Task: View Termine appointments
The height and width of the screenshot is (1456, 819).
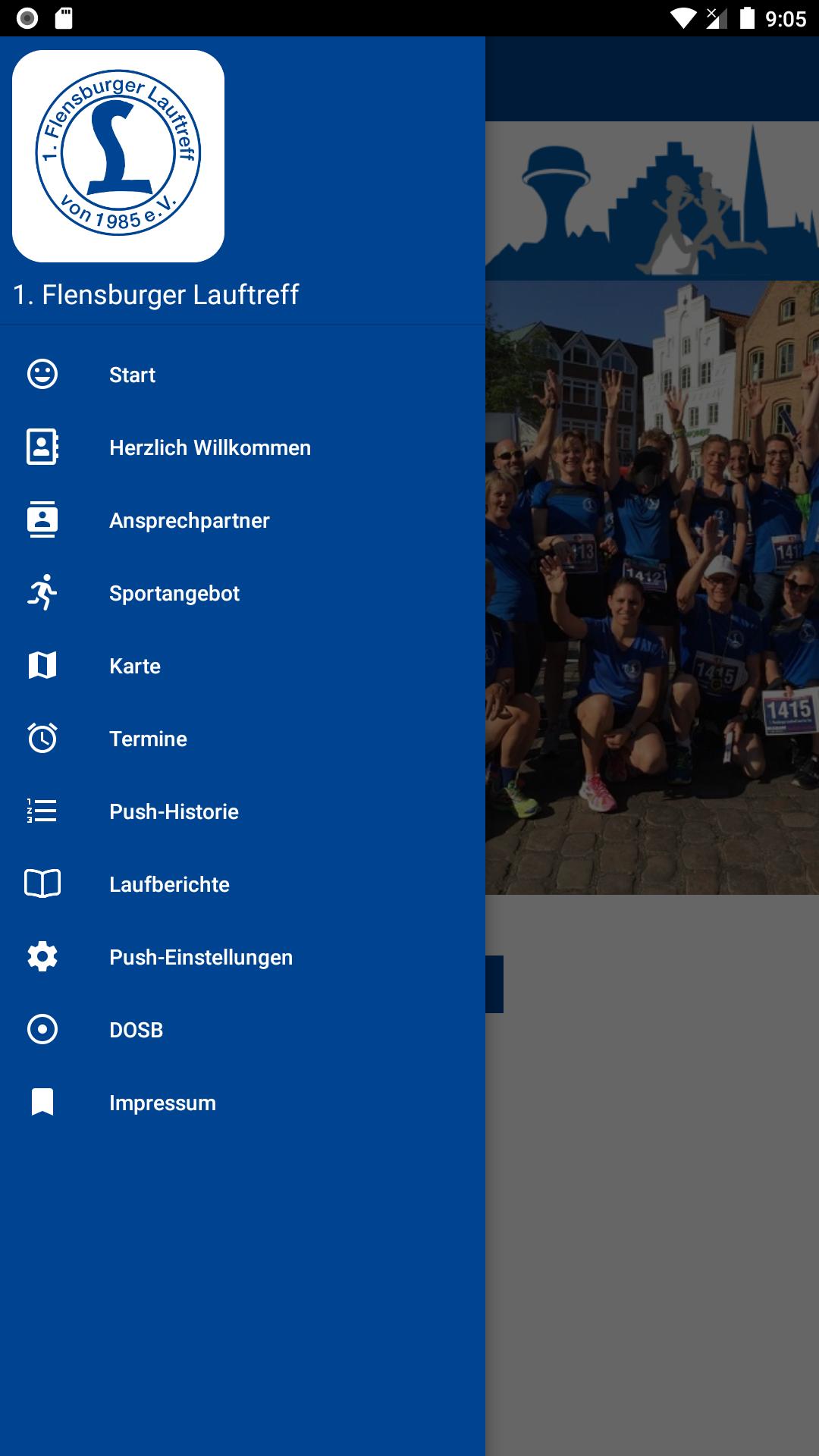Action: click(243, 739)
